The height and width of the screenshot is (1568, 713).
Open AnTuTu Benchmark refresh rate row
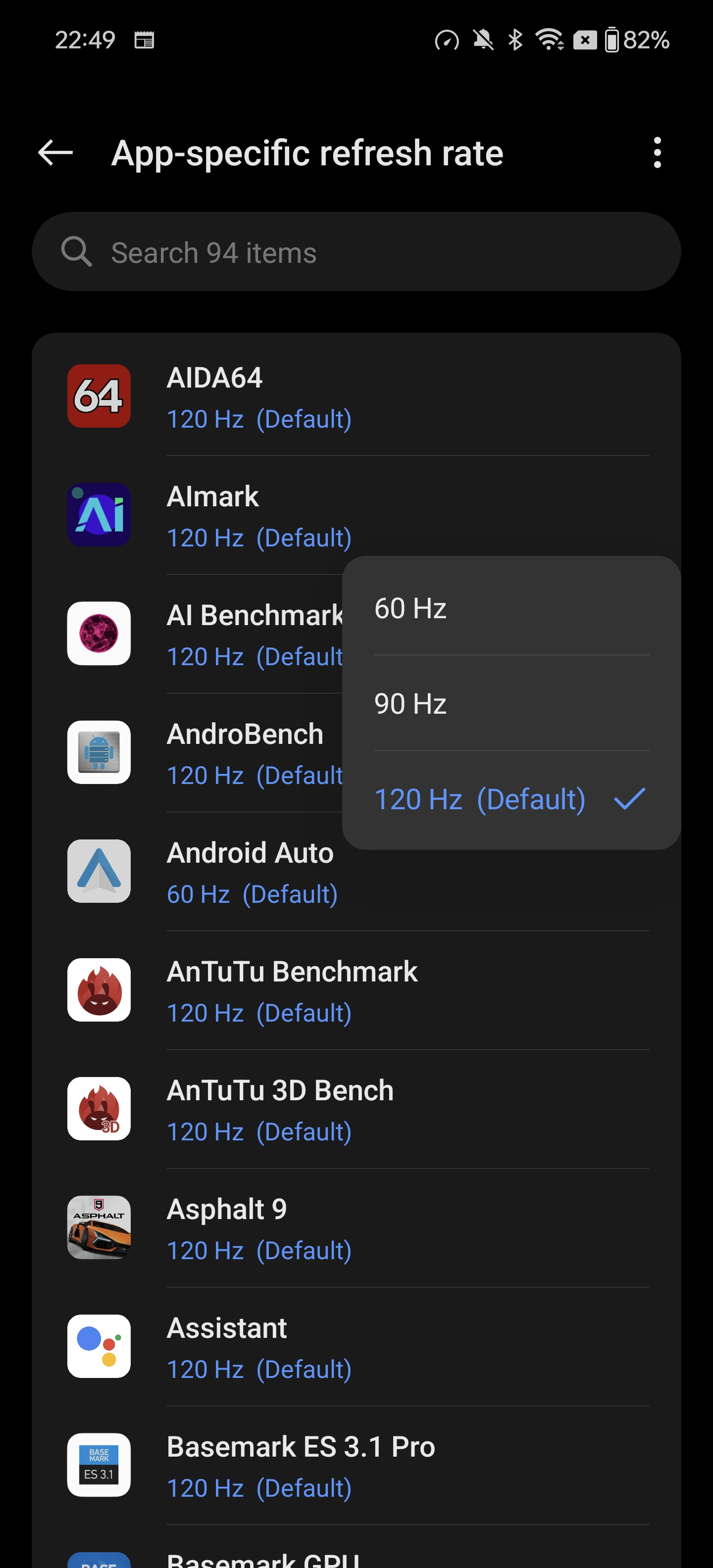[356, 990]
